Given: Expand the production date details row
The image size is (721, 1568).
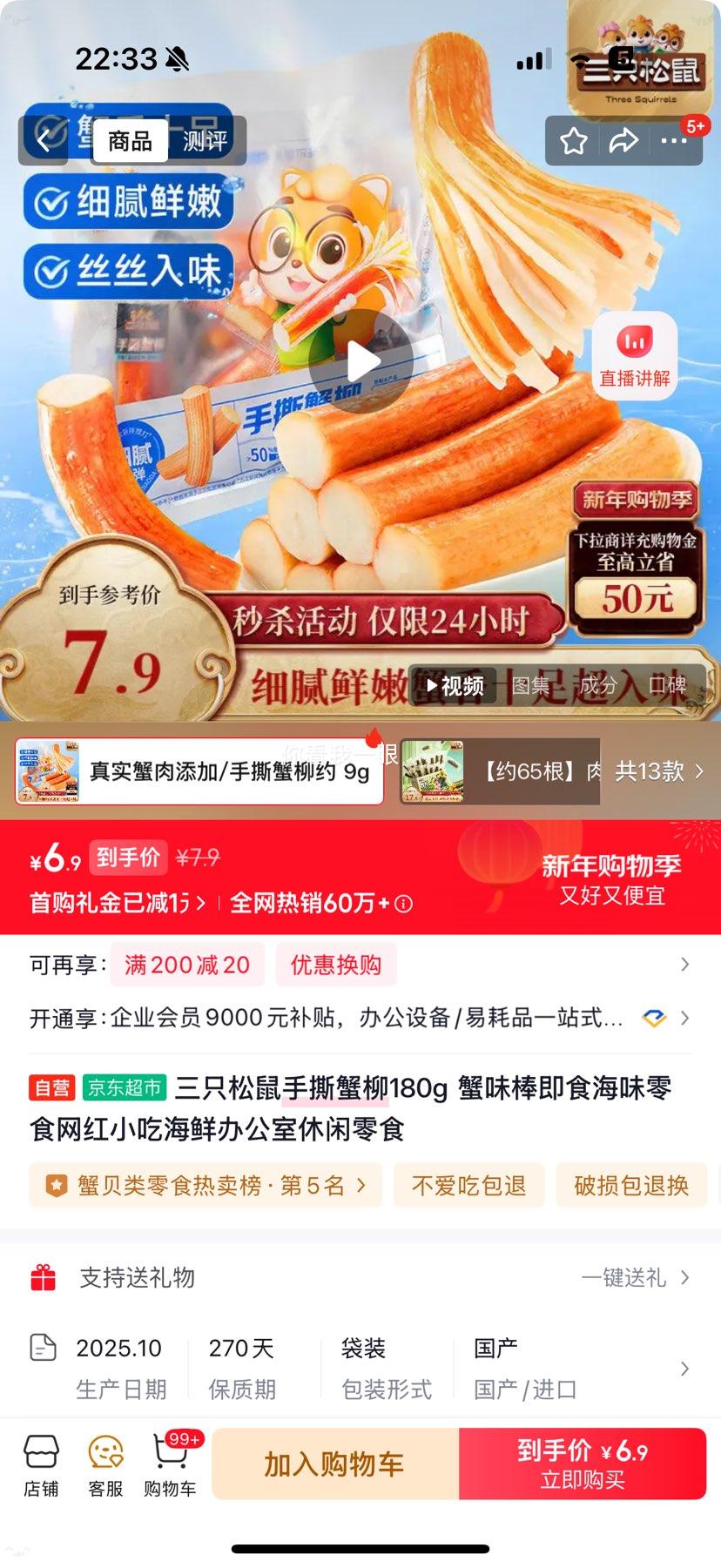Looking at the screenshot, I should click(684, 1365).
